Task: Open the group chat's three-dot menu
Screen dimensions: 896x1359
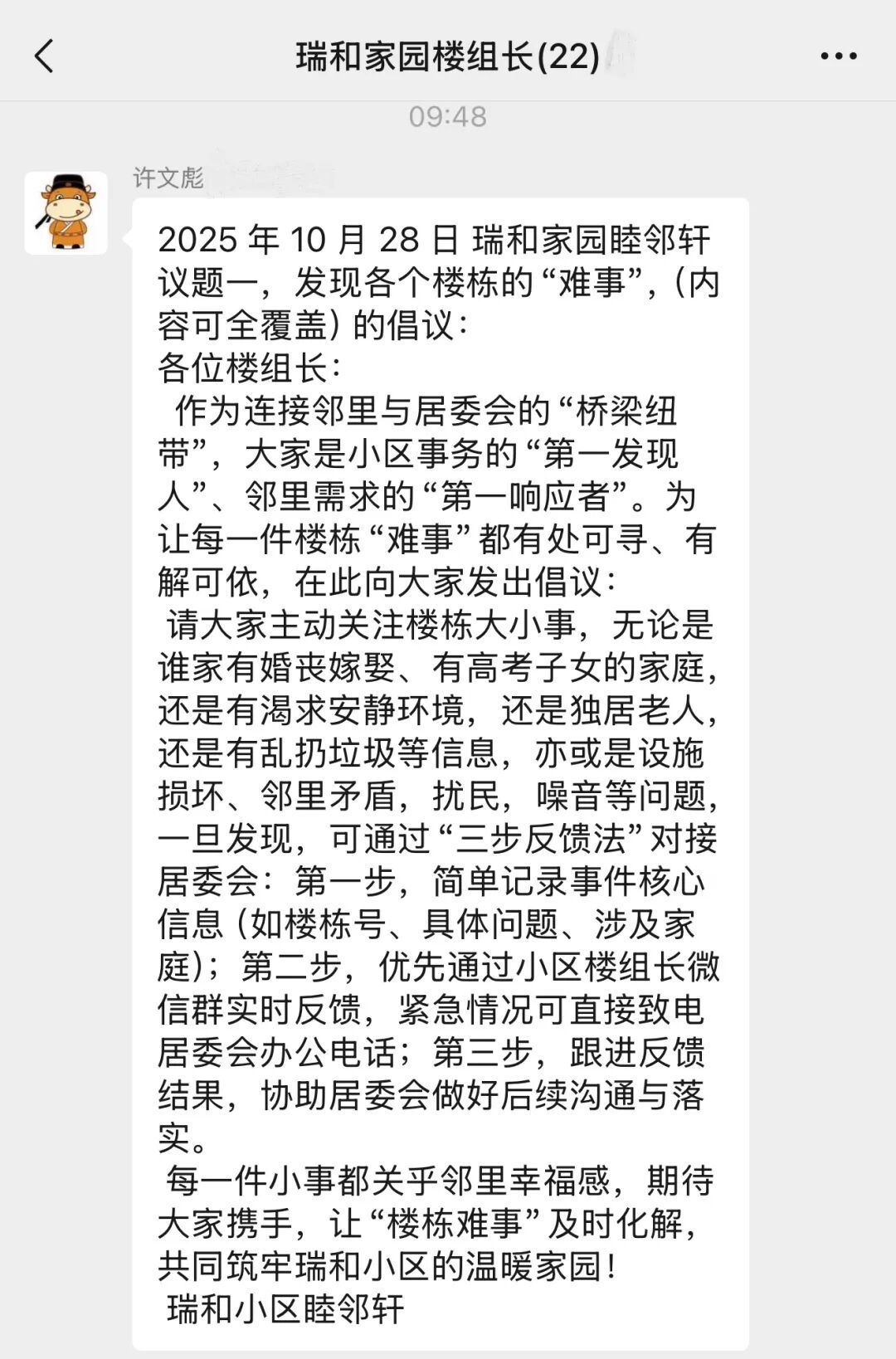Action: pyautogui.click(x=838, y=56)
